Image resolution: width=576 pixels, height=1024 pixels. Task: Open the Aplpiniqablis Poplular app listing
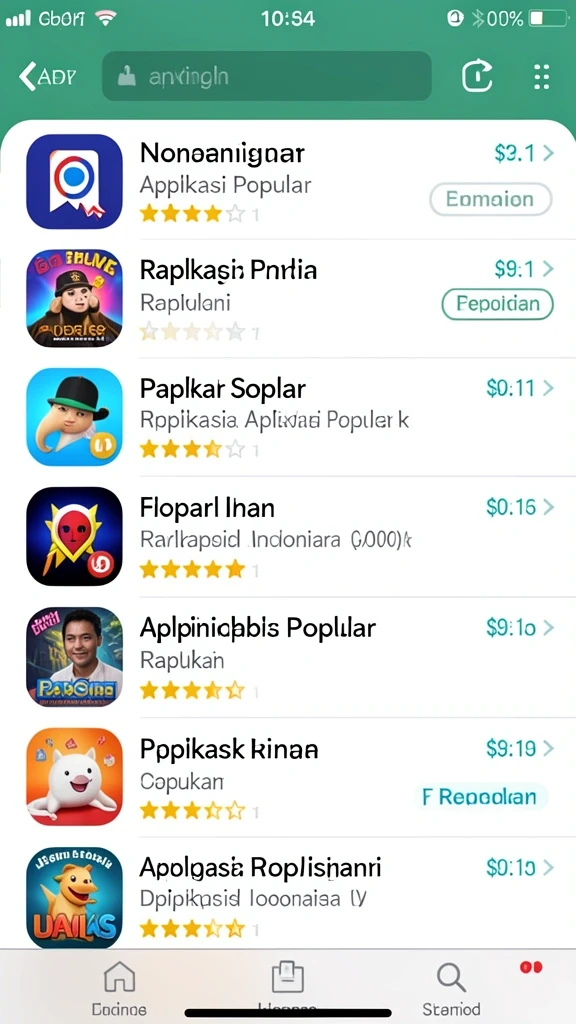(288, 656)
